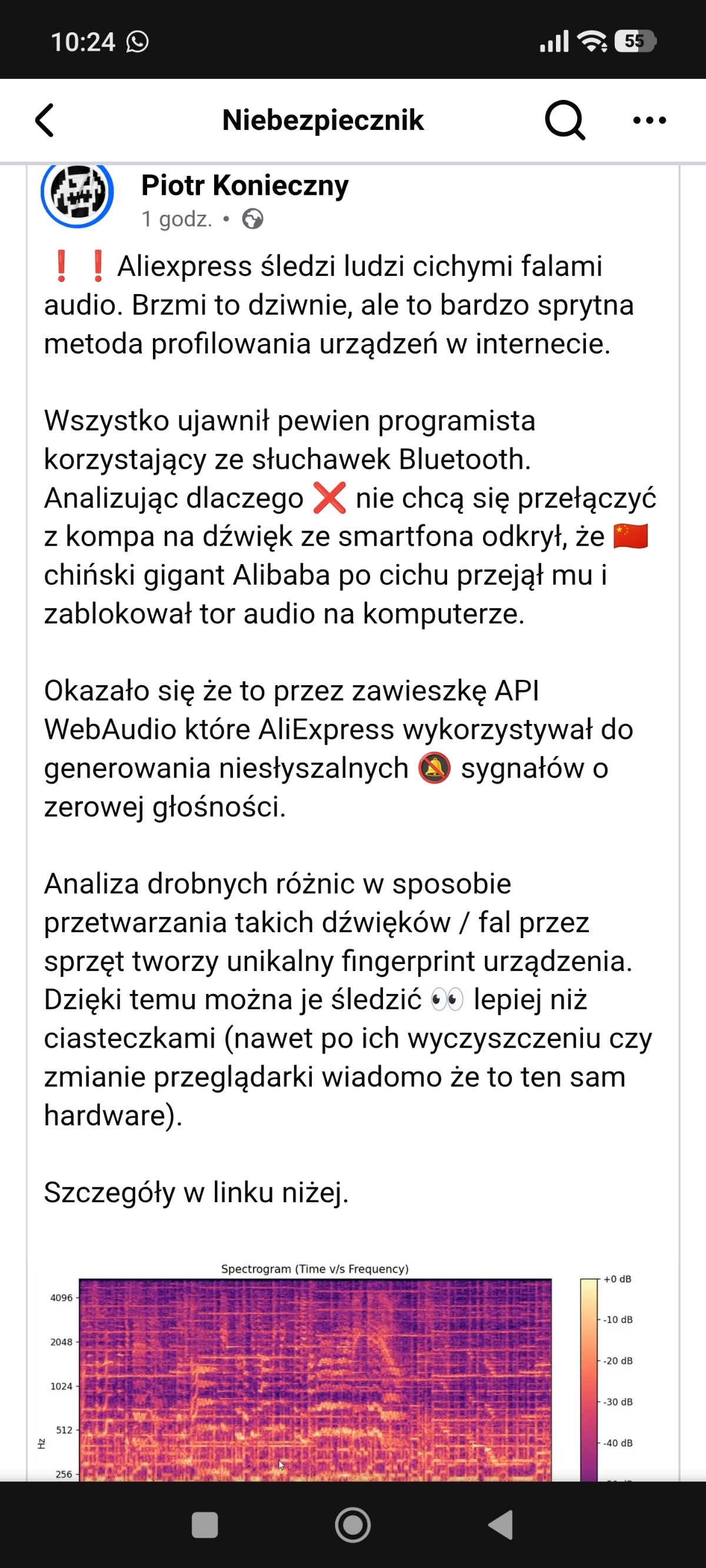Image resolution: width=706 pixels, height=1568 pixels.
Task: Tap the system home button
Action: [x=352, y=1525]
